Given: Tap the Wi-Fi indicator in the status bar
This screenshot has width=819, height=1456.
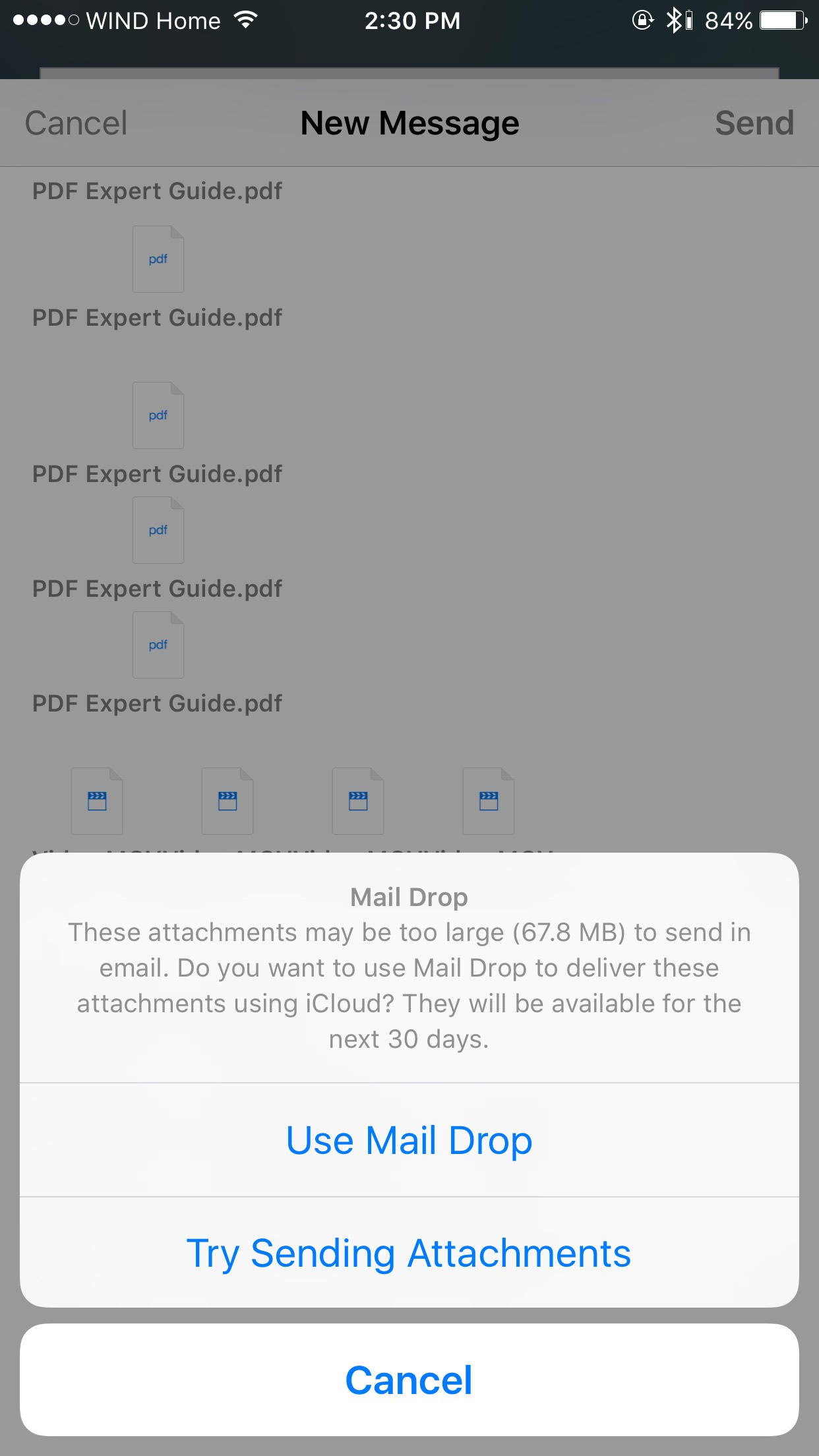Looking at the screenshot, I should [x=244, y=20].
